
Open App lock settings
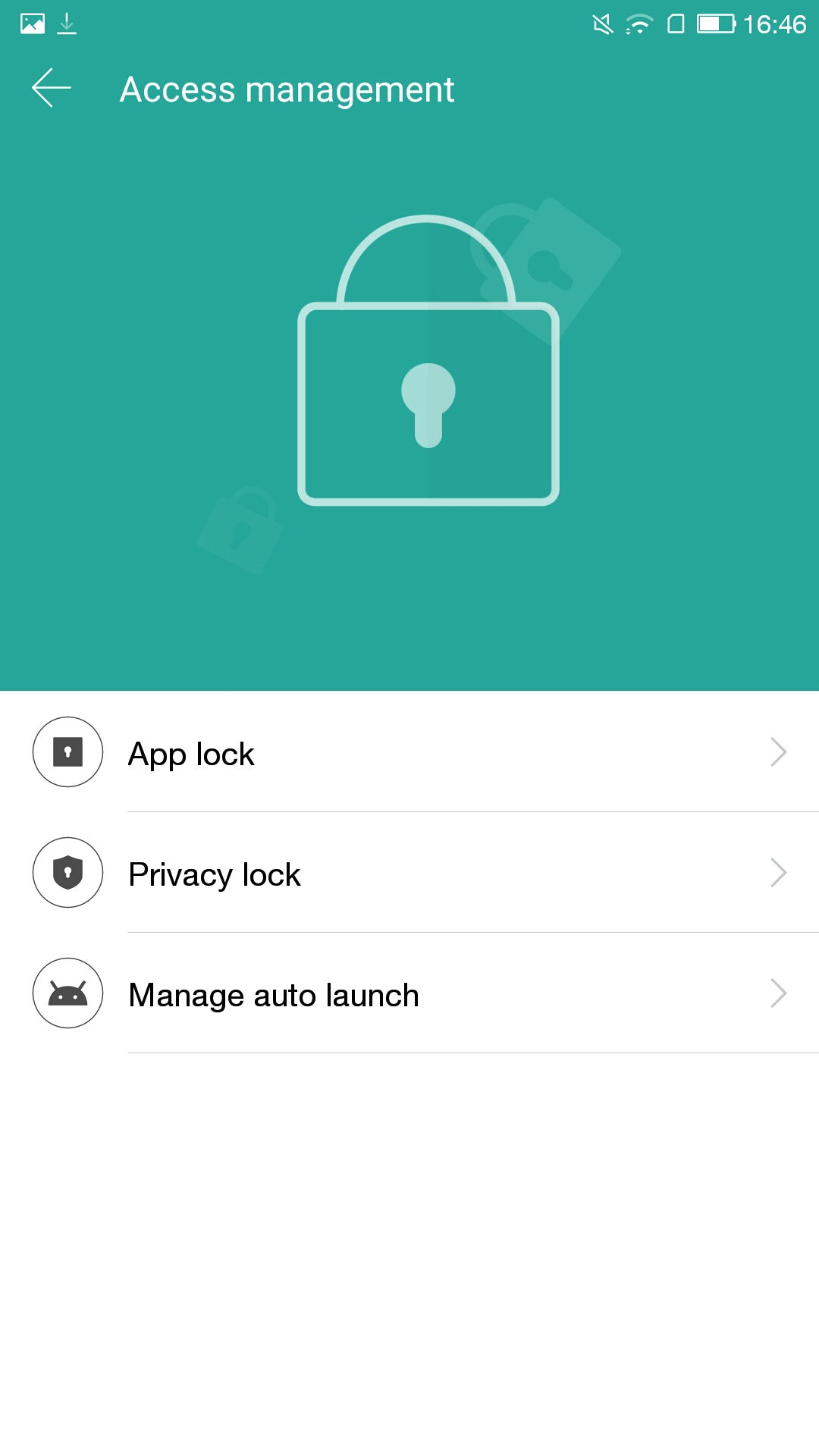[x=409, y=752]
